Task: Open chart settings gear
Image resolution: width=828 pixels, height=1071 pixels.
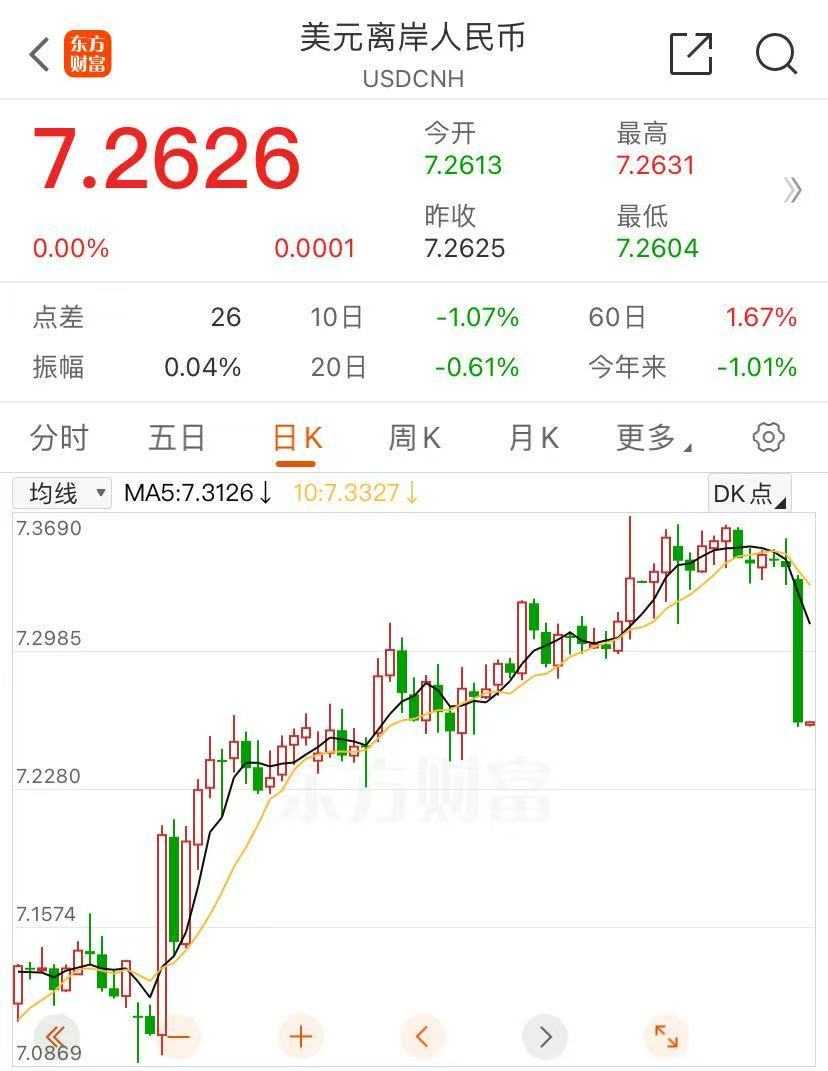Action: (x=768, y=437)
